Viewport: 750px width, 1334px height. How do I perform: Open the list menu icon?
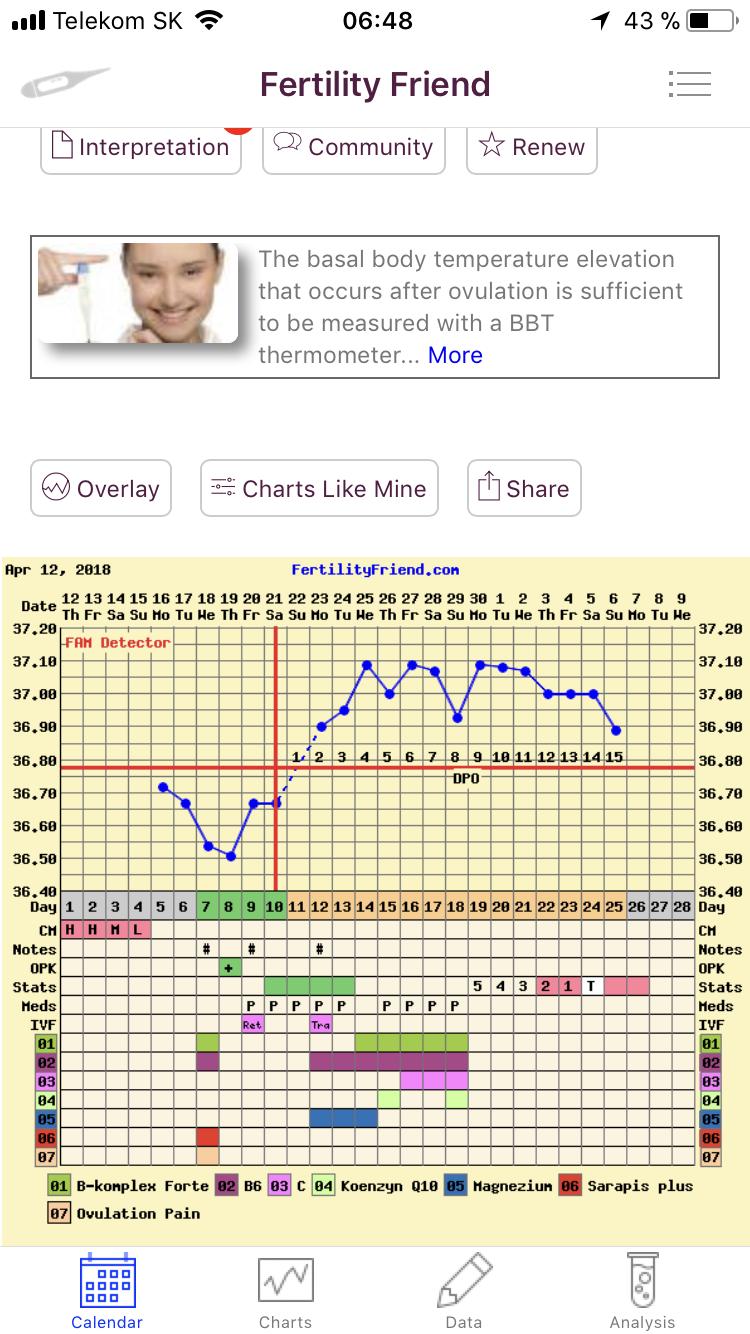pyautogui.click(x=689, y=84)
